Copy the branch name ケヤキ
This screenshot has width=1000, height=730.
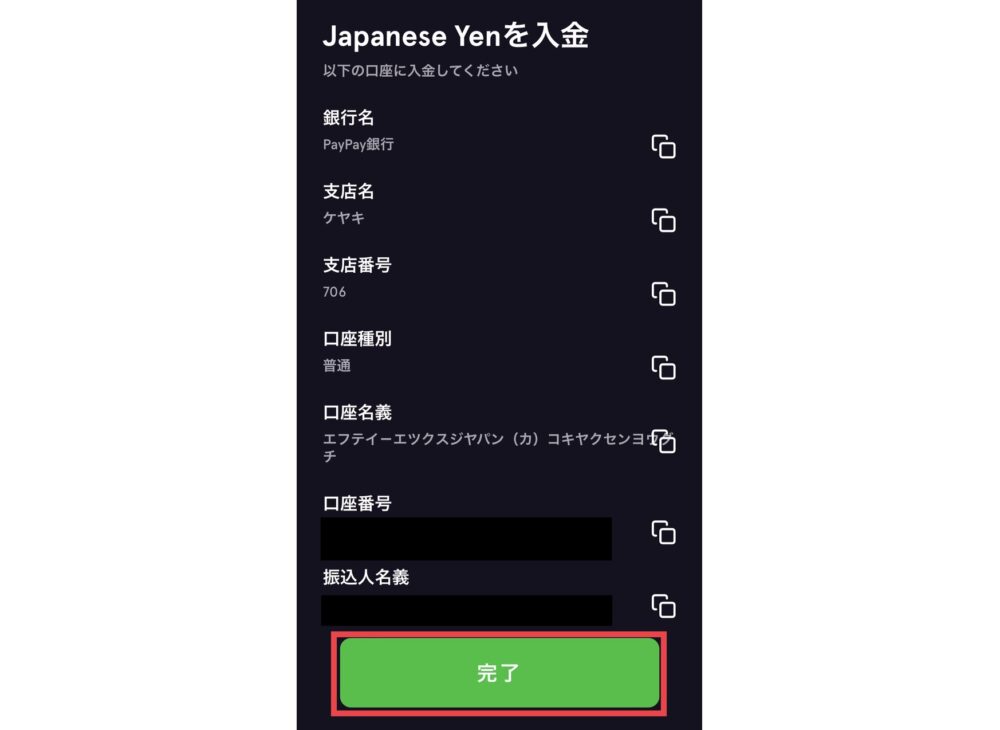pos(664,220)
